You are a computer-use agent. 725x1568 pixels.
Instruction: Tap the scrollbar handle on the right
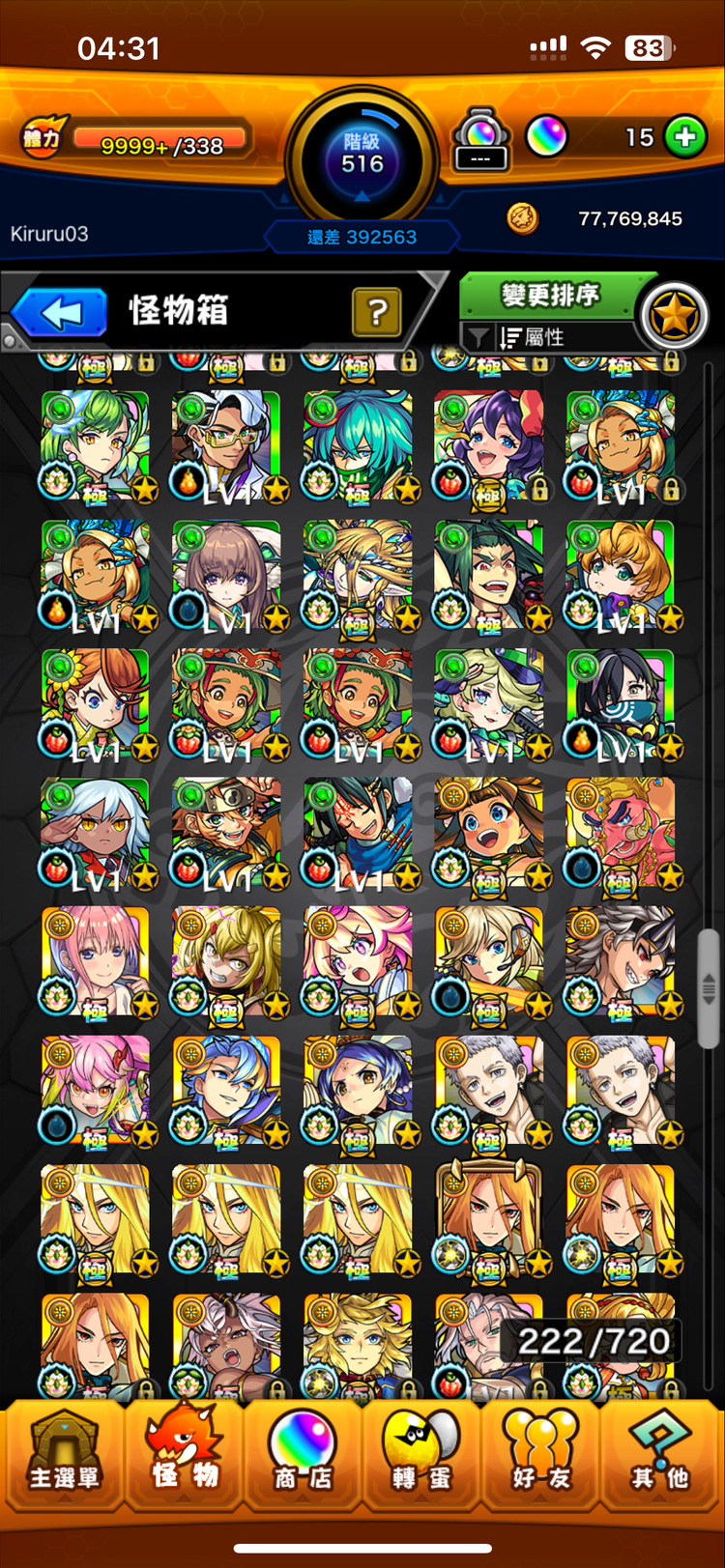click(709, 987)
